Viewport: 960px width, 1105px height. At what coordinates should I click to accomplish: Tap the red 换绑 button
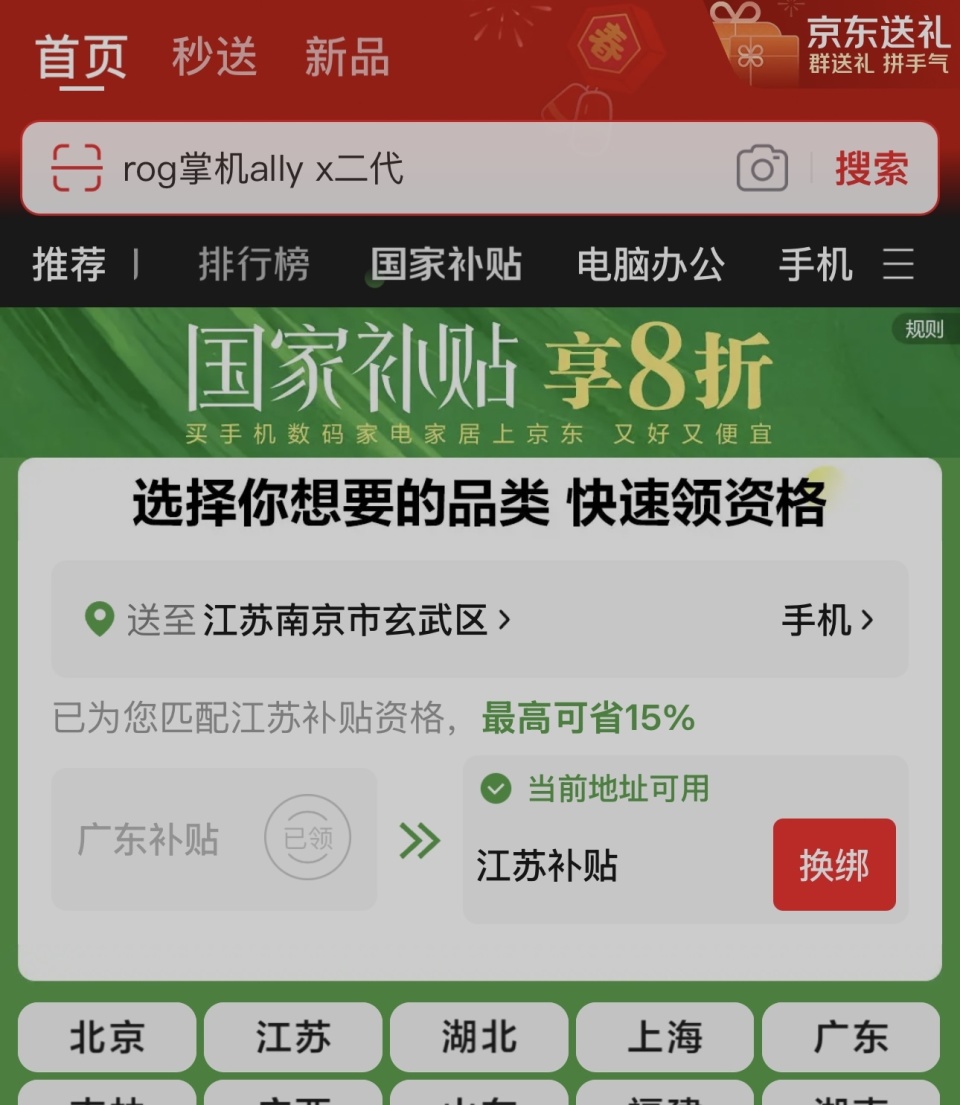pos(834,865)
